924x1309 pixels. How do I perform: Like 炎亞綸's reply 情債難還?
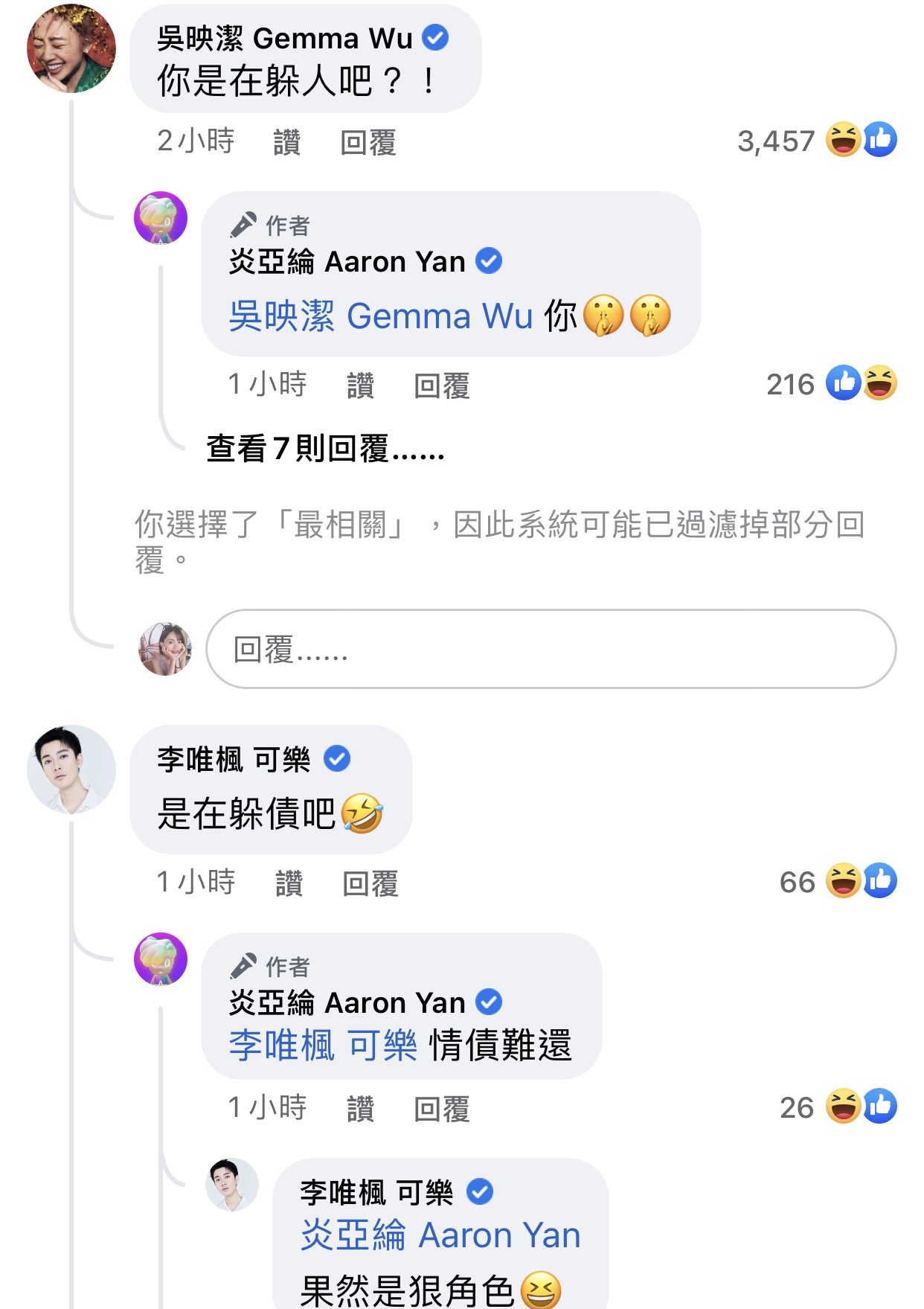click(360, 1108)
